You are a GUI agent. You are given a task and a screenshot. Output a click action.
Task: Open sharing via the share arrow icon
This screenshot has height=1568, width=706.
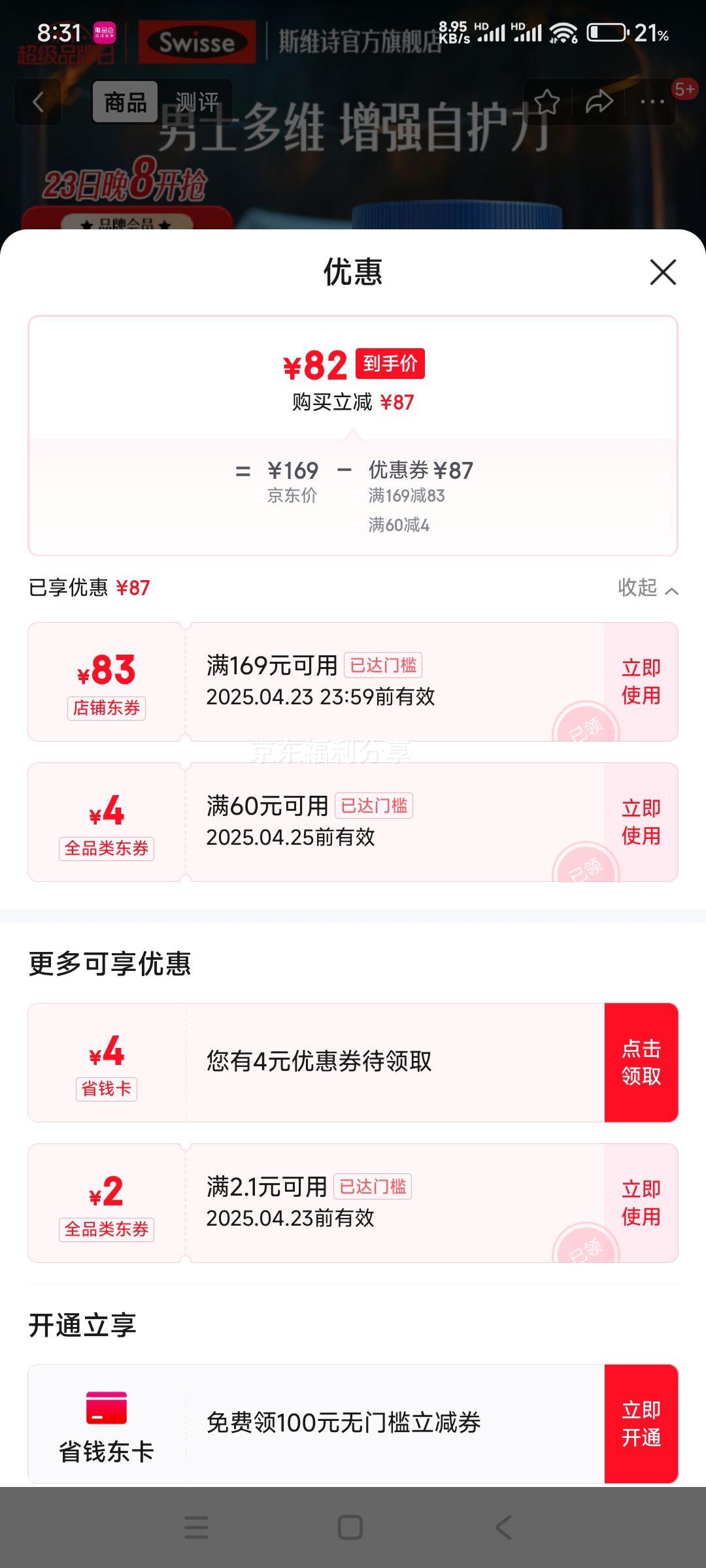pyautogui.click(x=599, y=101)
